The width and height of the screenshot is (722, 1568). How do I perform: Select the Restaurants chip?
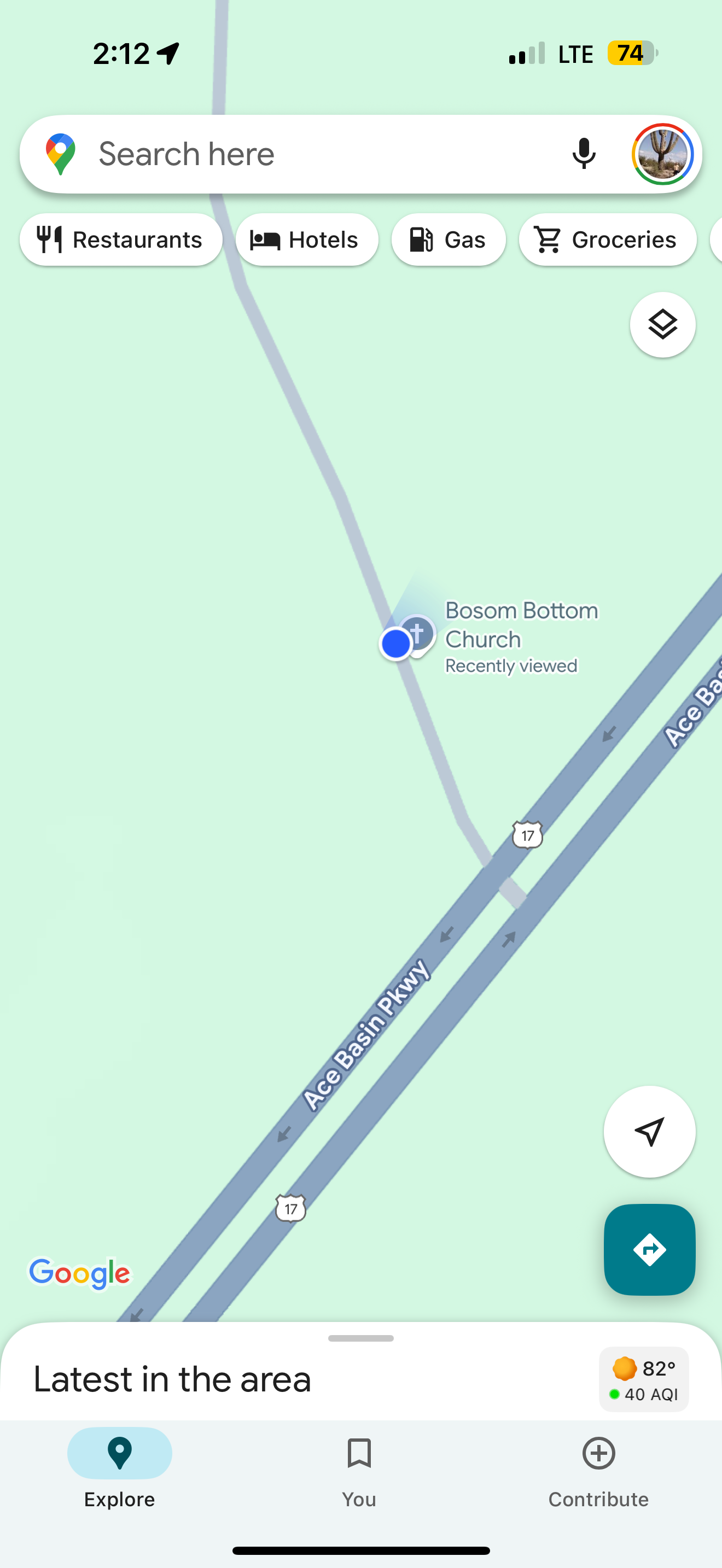120,240
